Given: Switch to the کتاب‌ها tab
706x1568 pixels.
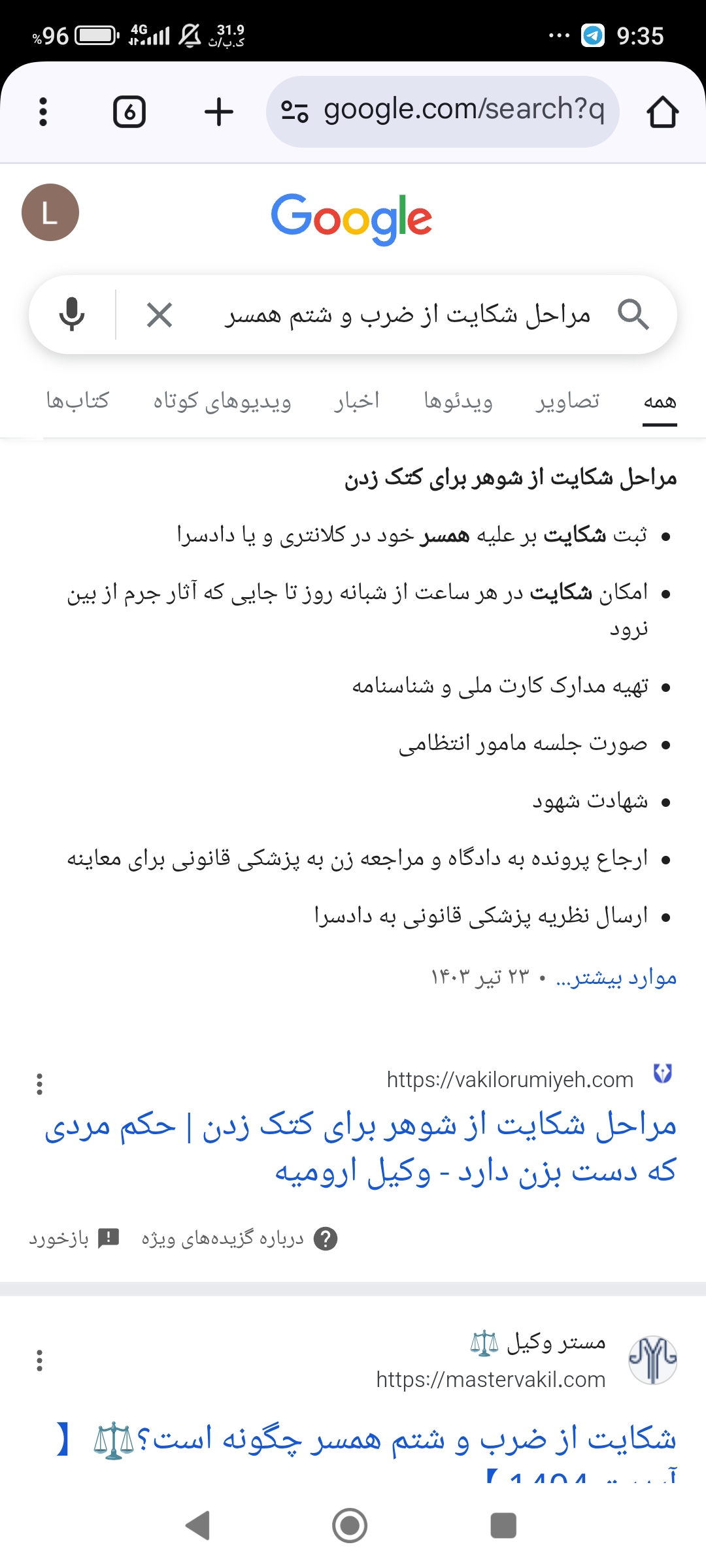Looking at the screenshot, I should click(x=78, y=400).
